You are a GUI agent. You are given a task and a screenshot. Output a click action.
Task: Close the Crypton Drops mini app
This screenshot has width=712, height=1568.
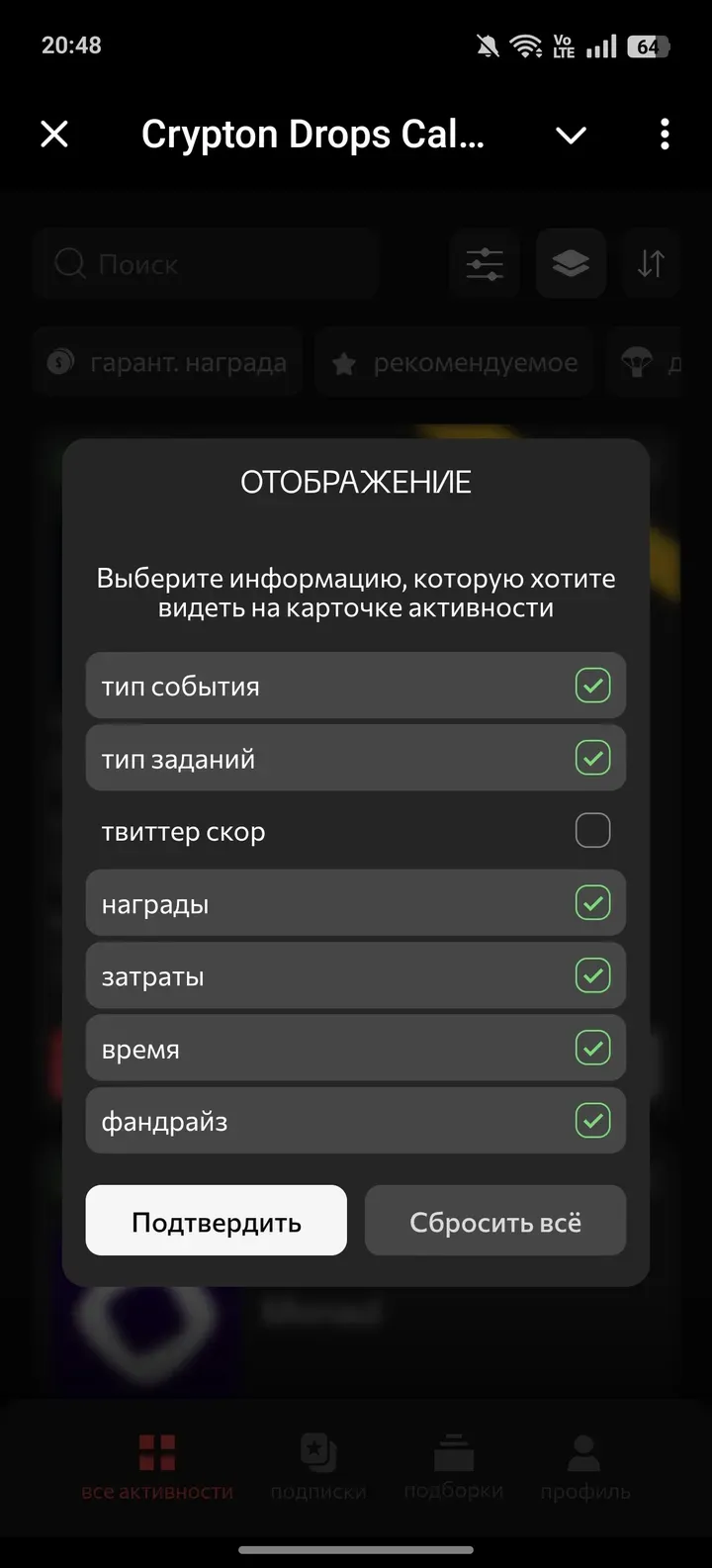[54, 134]
